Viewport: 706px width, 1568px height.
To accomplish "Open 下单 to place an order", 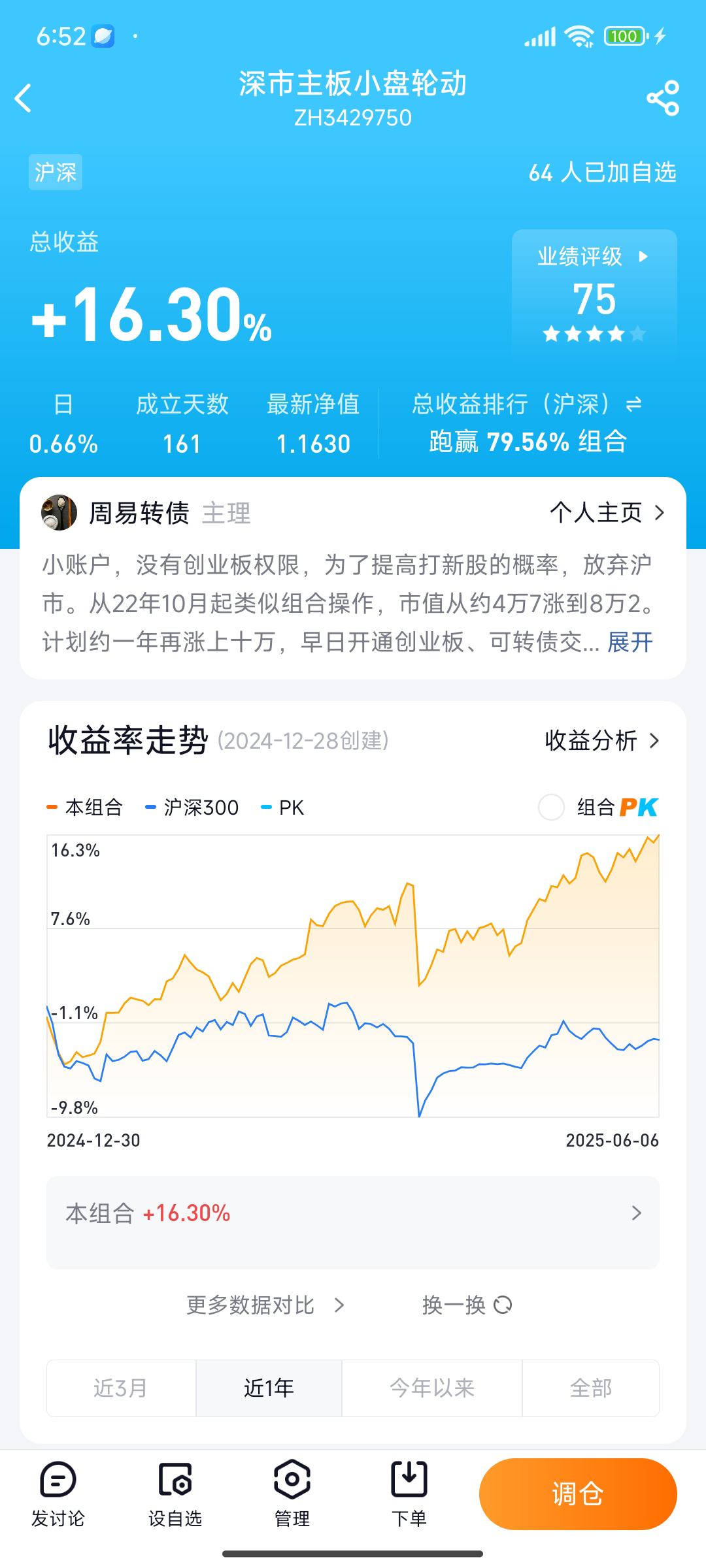I will [409, 1494].
